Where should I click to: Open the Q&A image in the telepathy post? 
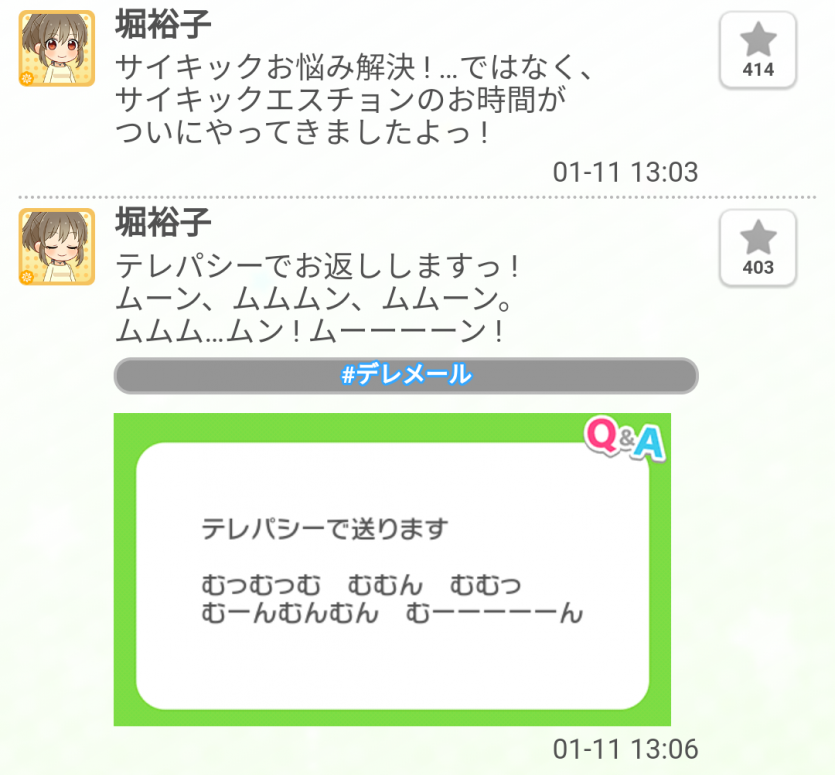coord(392,570)
